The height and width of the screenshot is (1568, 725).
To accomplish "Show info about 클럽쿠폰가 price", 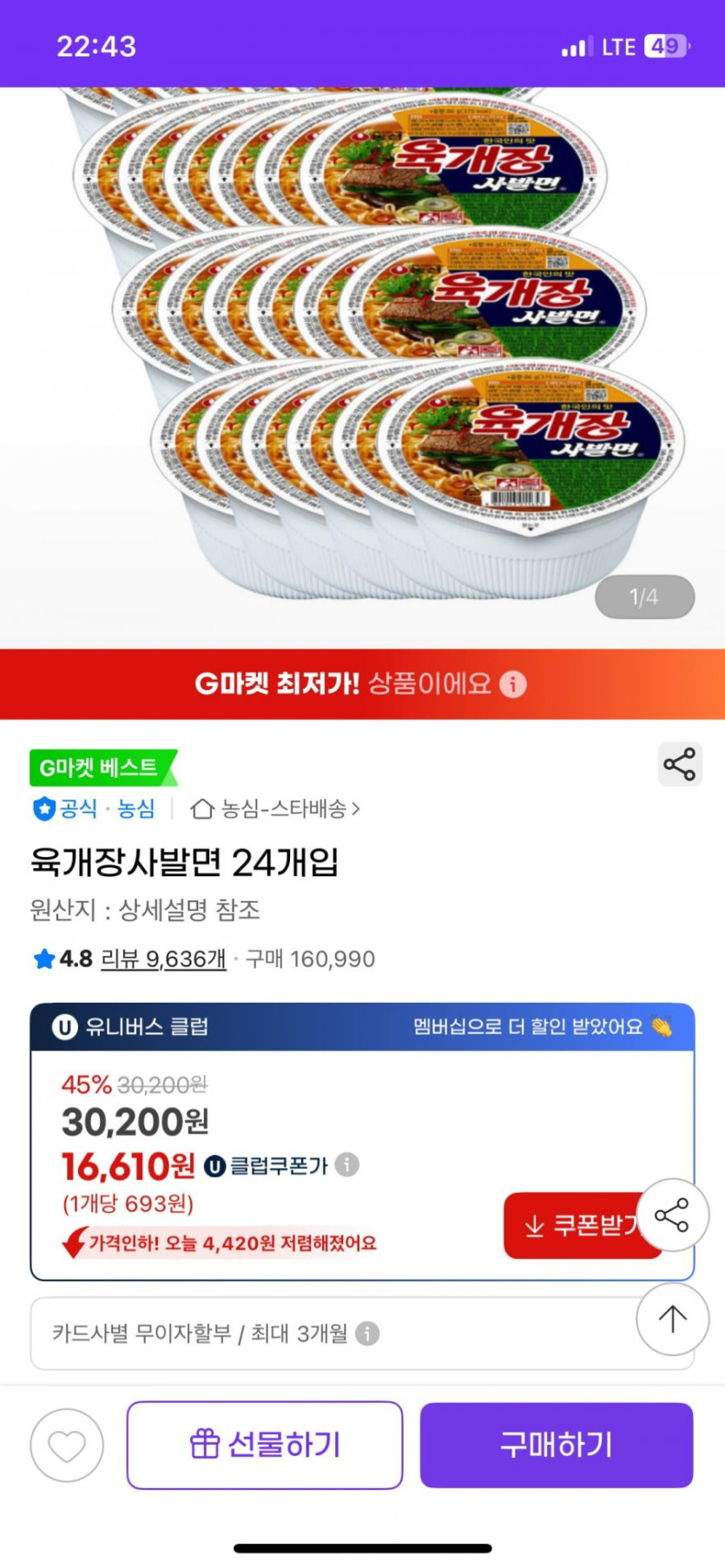I will pos(347,1164).
